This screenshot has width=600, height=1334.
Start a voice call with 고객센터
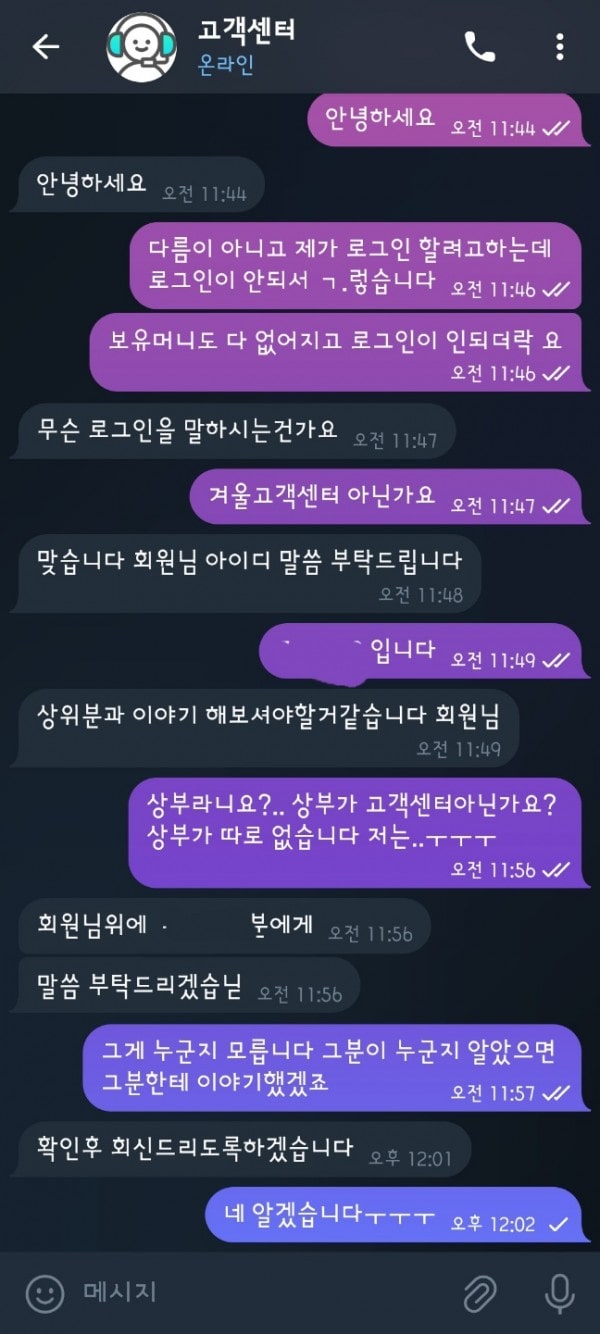pos(480,47)
